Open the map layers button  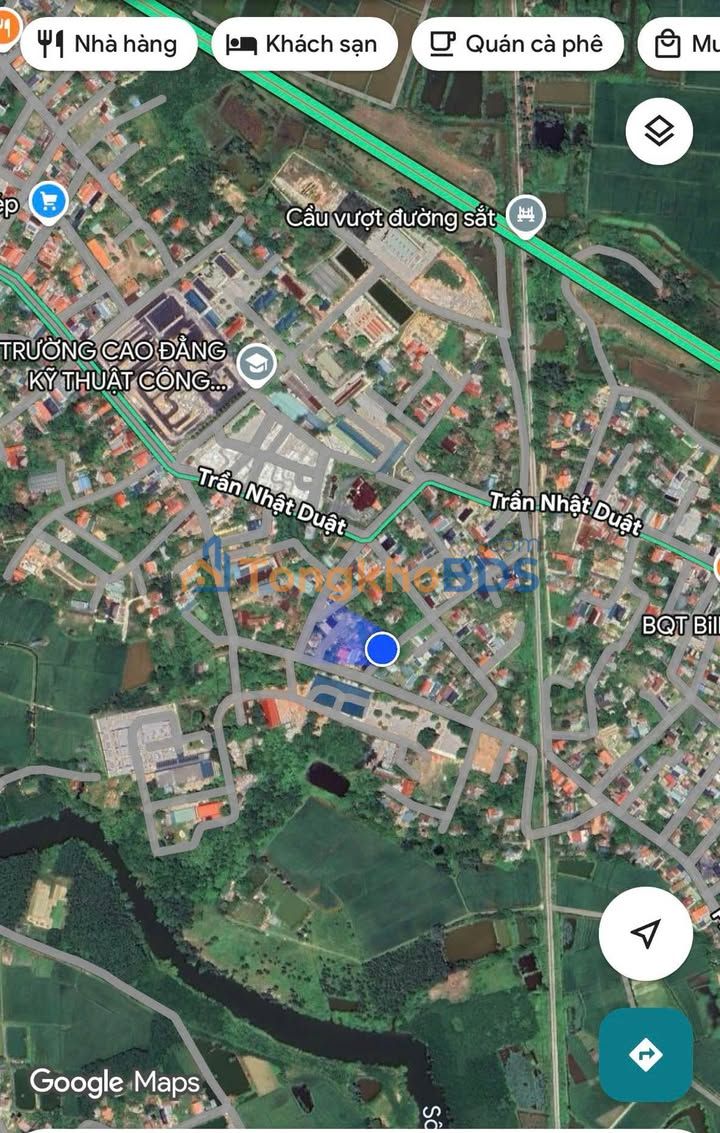pos(659,131)
